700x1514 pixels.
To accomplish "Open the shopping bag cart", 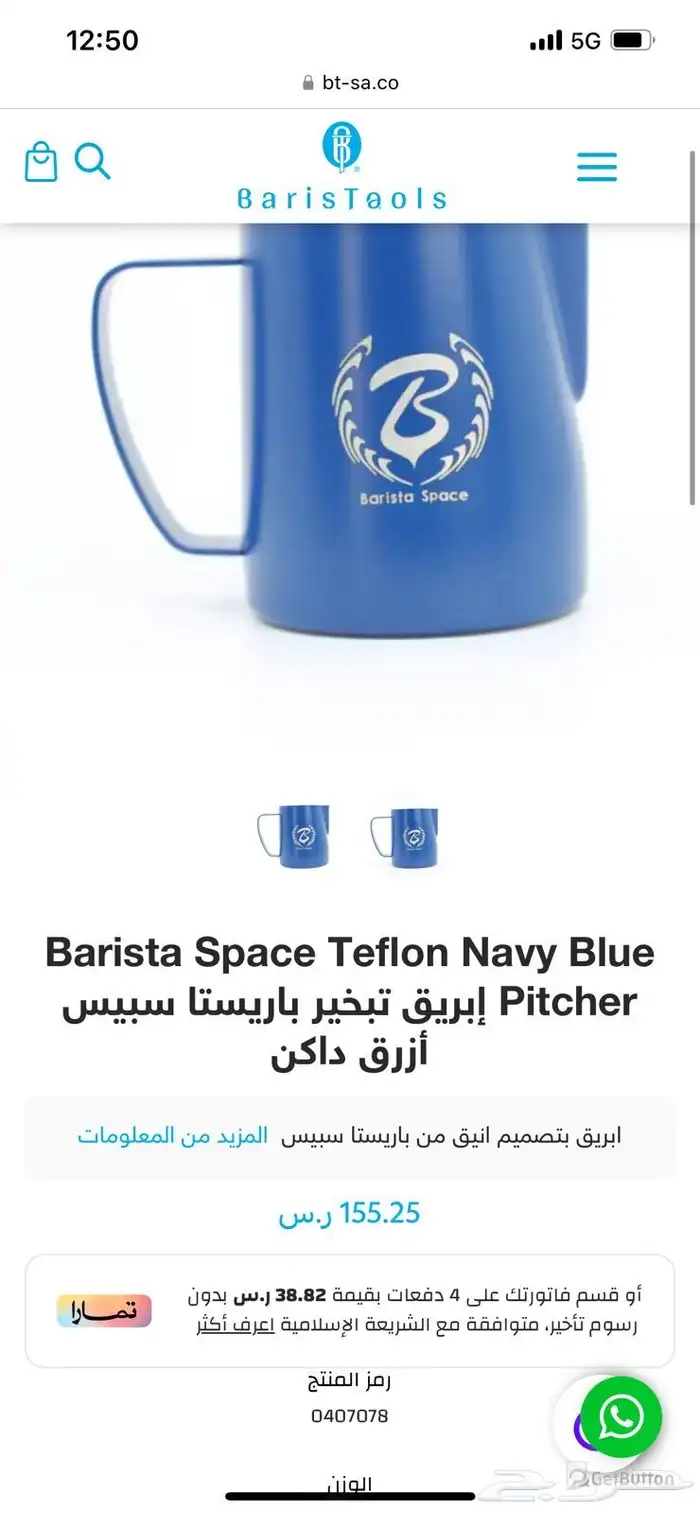I will point(41,162).
